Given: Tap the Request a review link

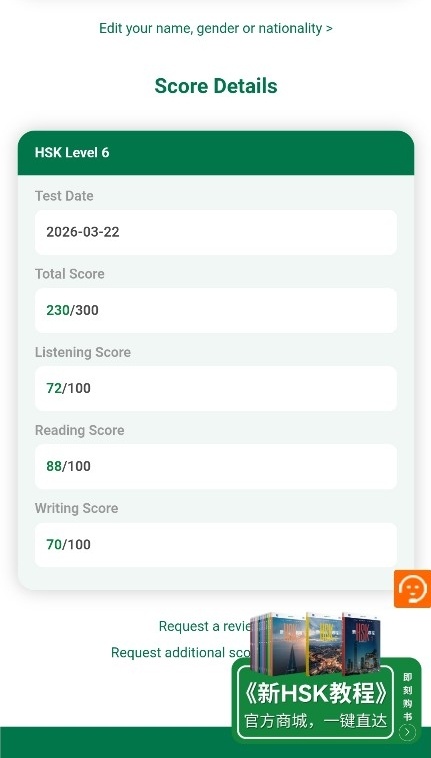Looking at the screenshot, I should click(205, 626).
